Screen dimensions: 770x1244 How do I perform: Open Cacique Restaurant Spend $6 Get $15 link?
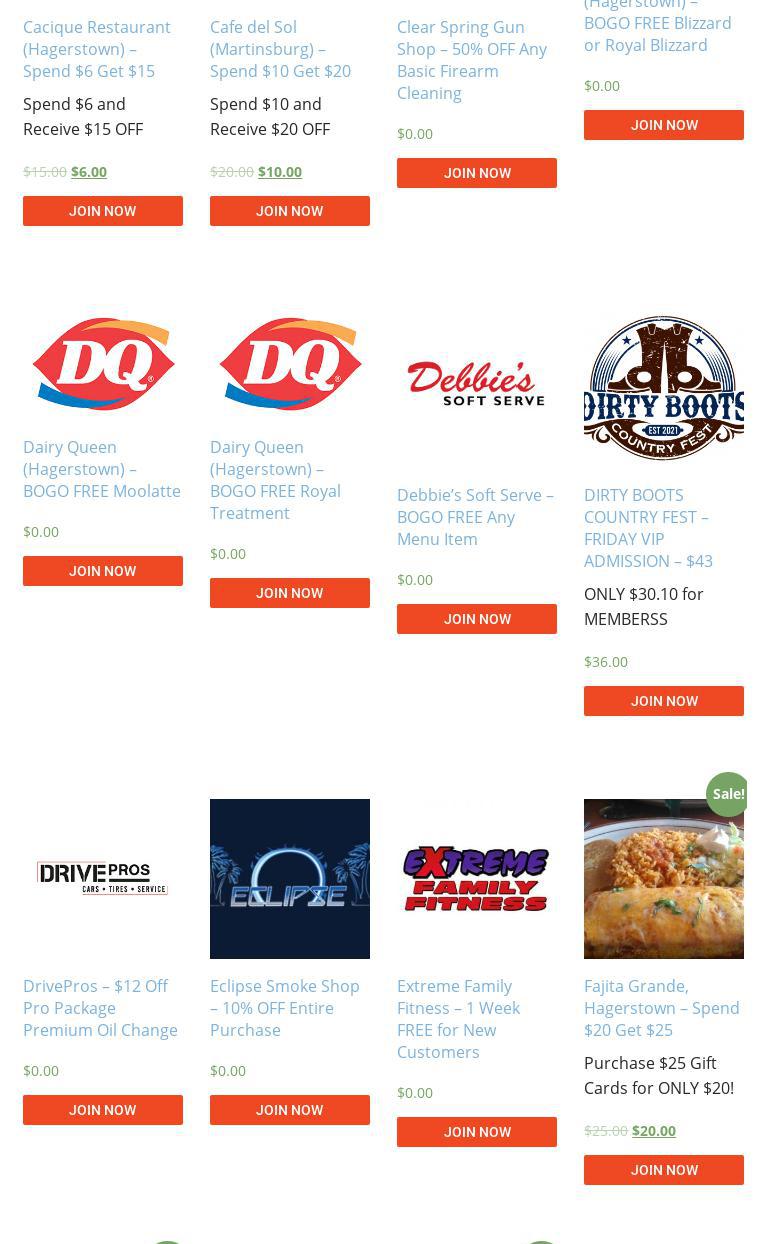click(x=97, y=49)
